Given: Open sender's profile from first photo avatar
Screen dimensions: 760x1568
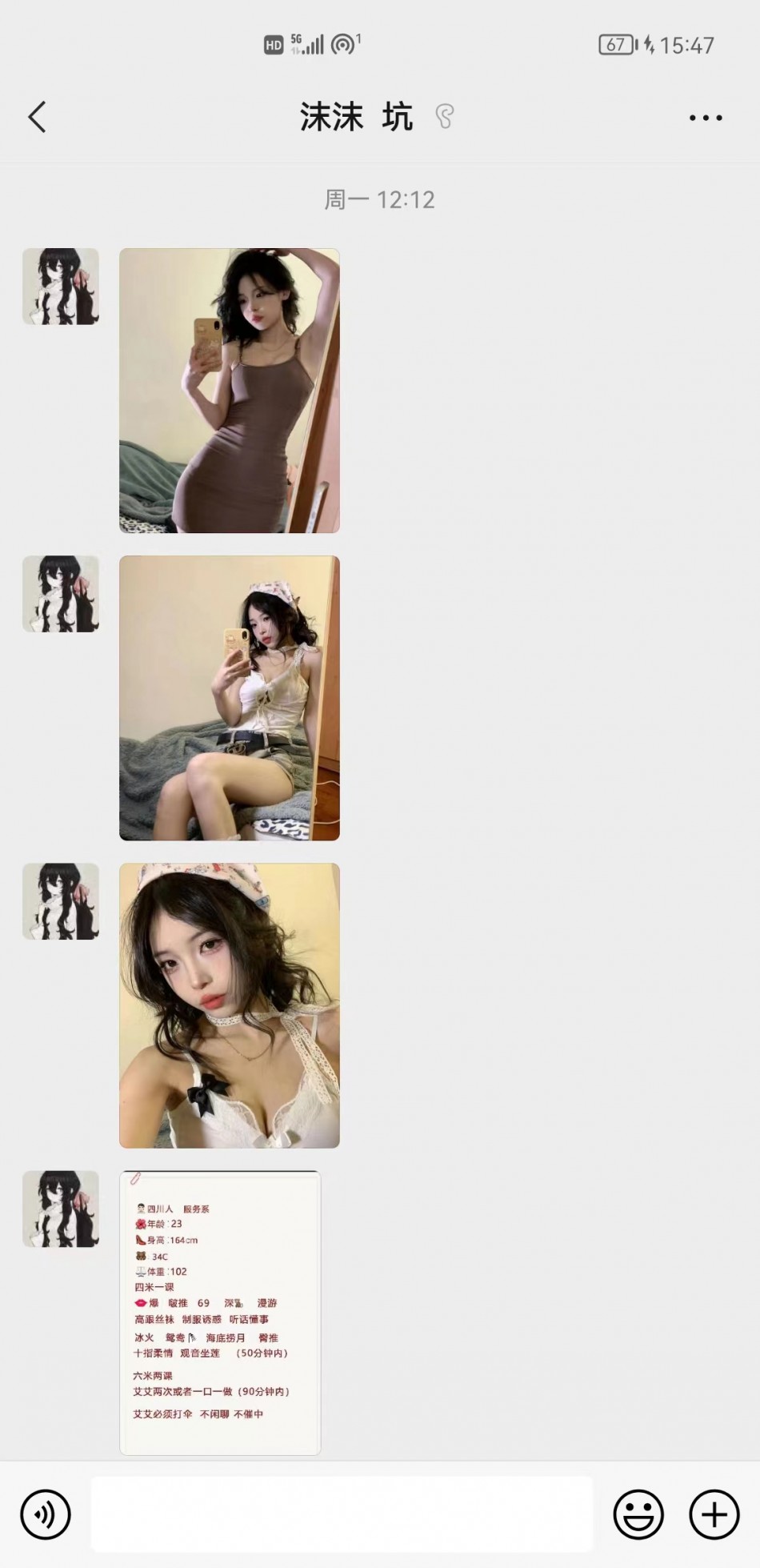Looking at the screenshot, I should click(61, 287).
